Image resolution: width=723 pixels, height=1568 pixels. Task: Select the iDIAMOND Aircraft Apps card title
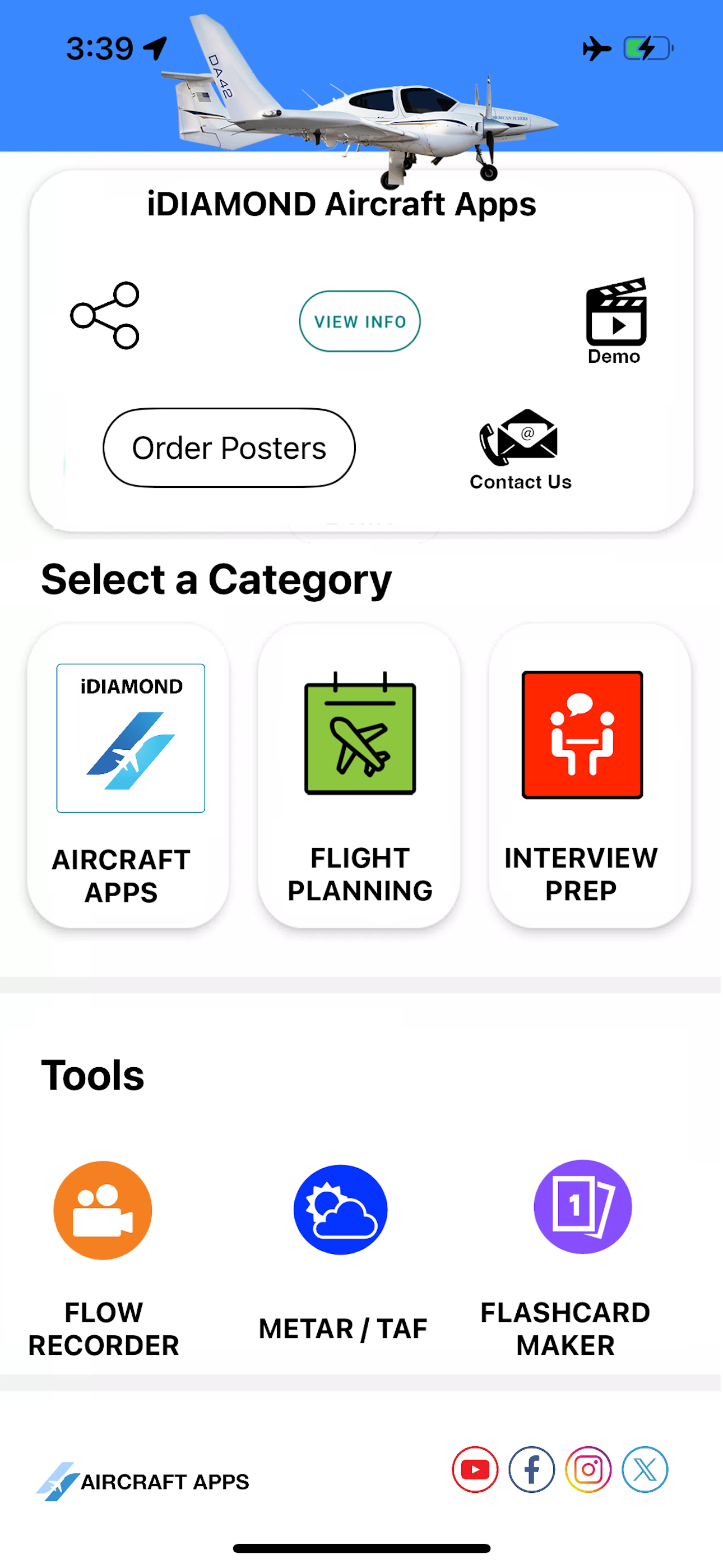(x=341, y=204)
